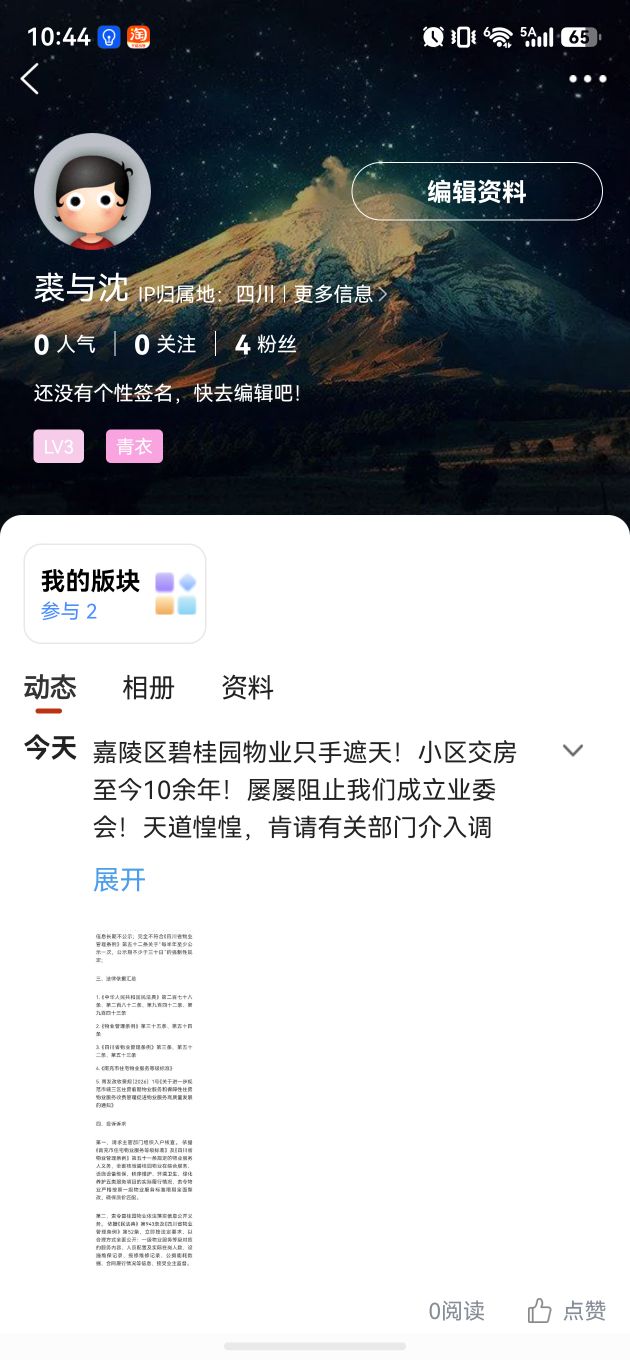Open the post's dropdown chevron menu
Image resolution: width=630 pixels, height=1360 pixels.
pyautogui.click(x=573, y=750)
